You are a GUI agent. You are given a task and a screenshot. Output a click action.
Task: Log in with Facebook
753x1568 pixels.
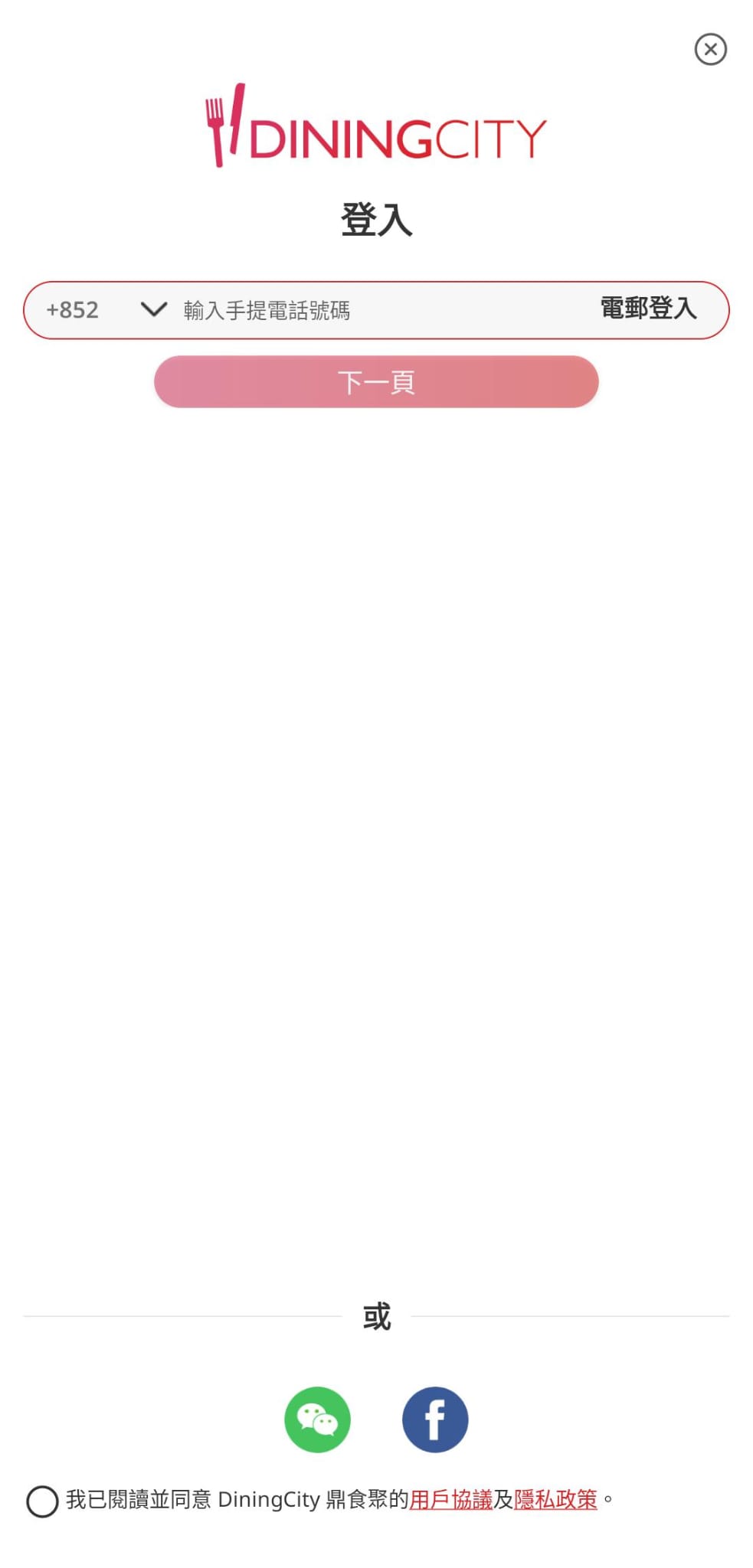click(x=435, y=1419)
